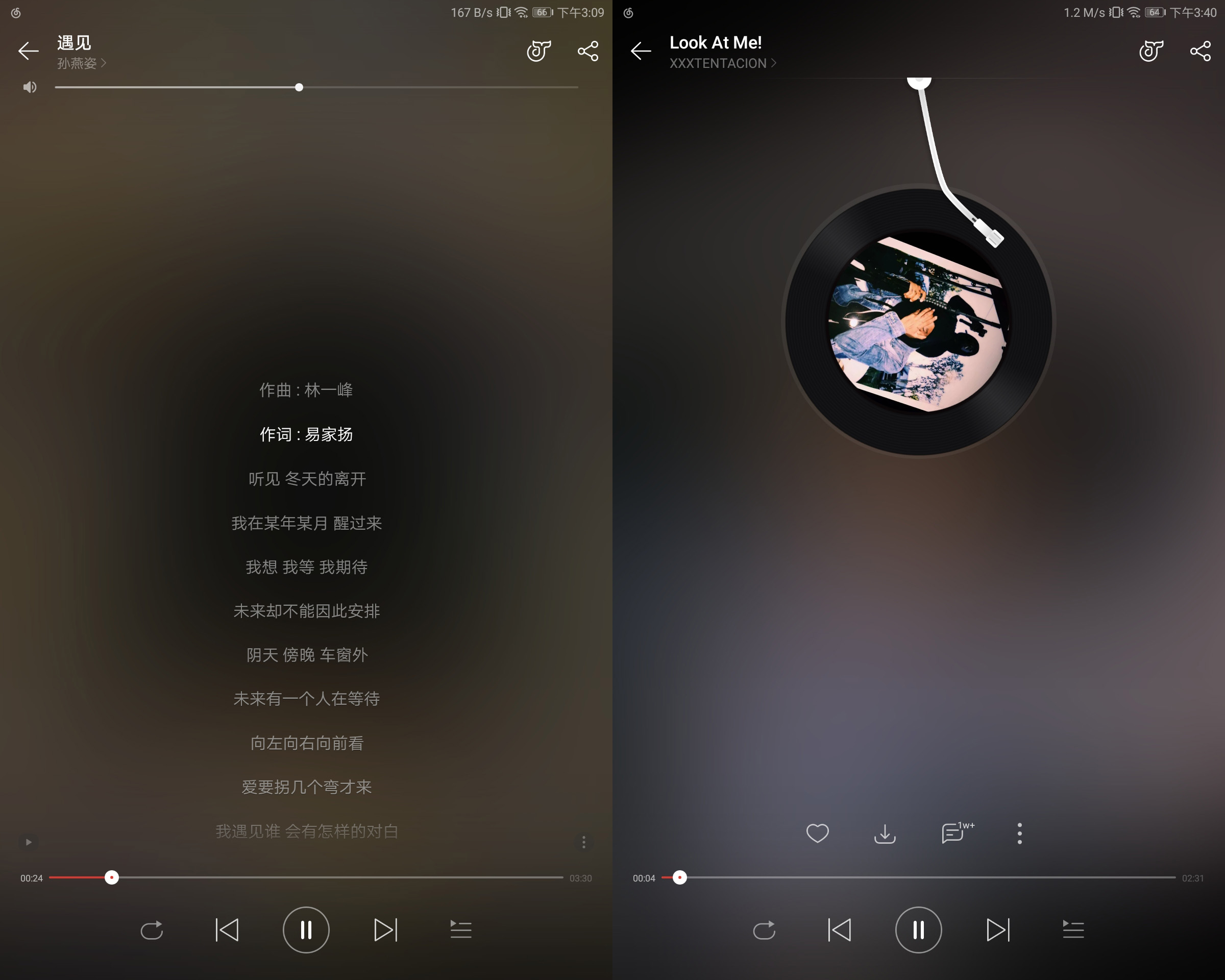Viewport: 1225px width, 980px height.
Task: Open artist page for XXXTENTACION
Action: tap(722, 63)
